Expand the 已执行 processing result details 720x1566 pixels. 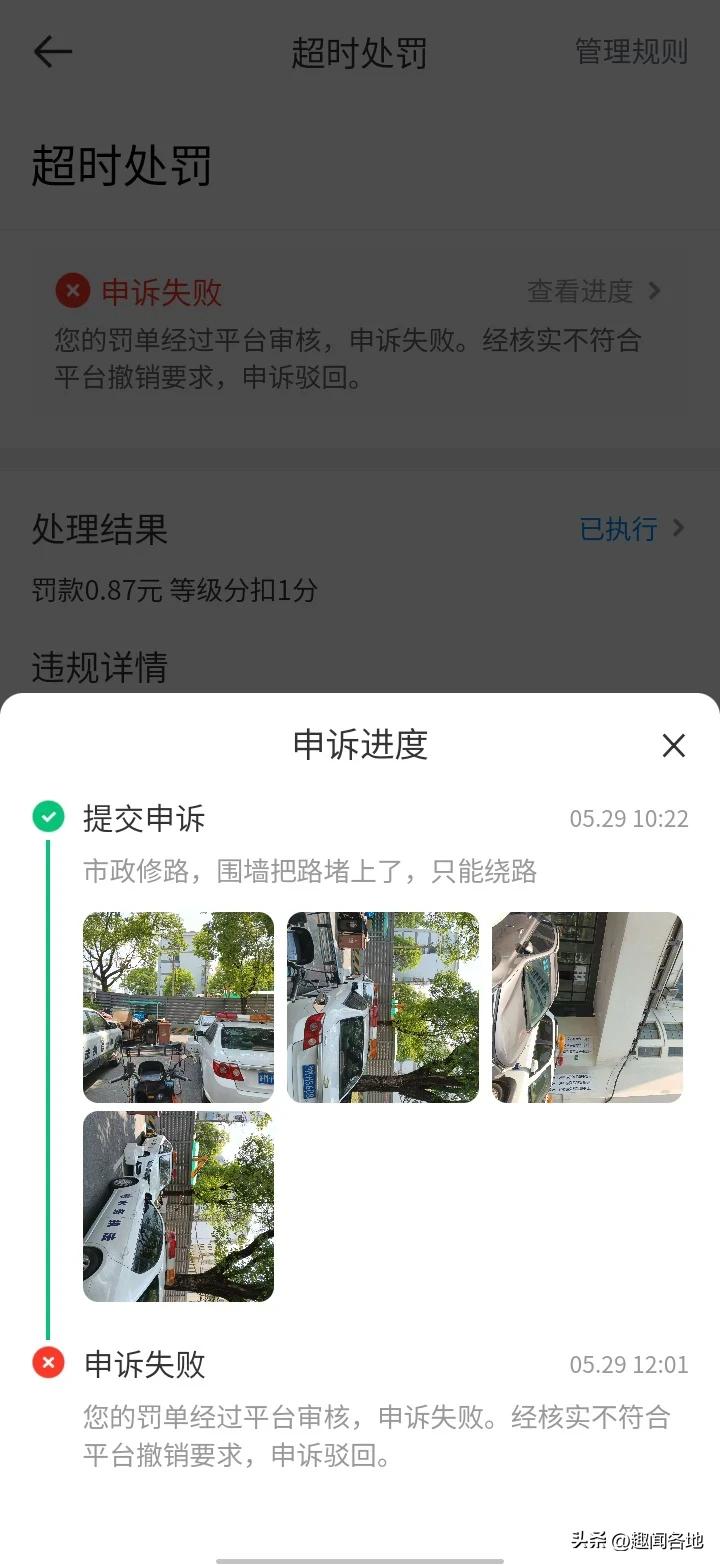coord(618,529)
